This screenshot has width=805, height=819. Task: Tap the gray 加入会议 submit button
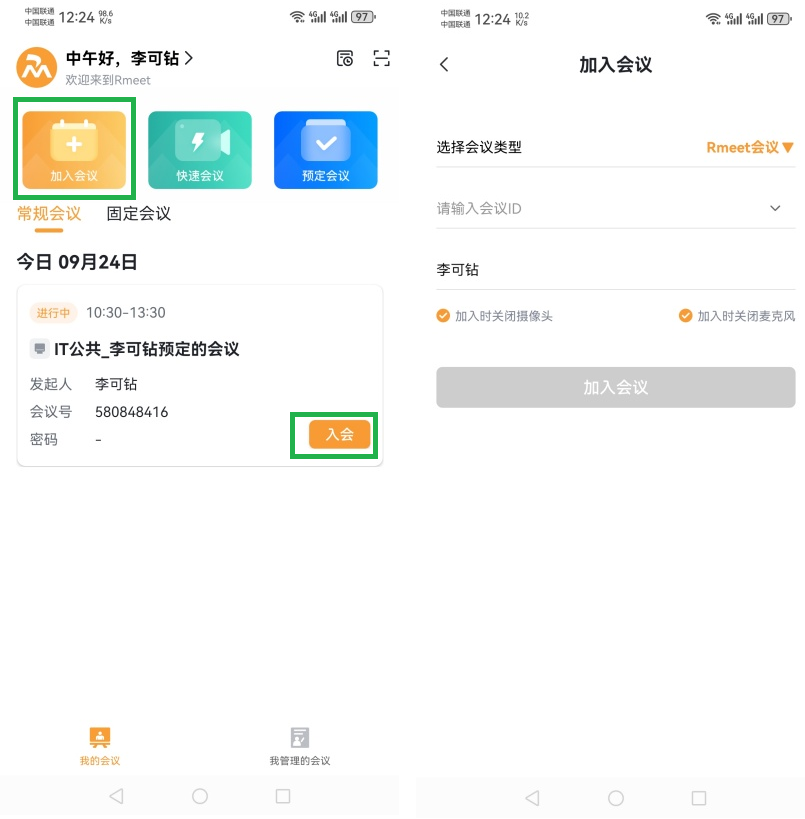click(615, 387)
